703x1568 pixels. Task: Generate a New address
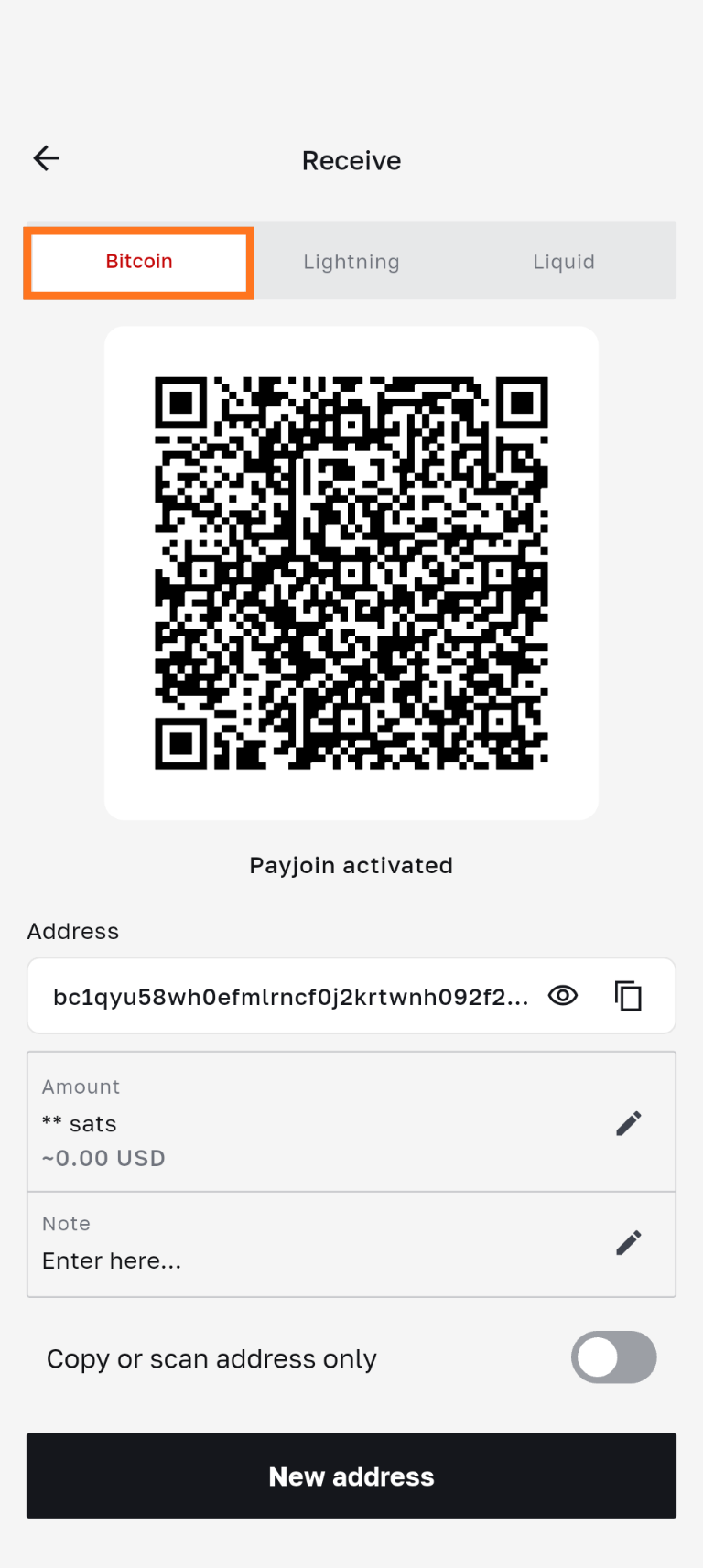351,1476
